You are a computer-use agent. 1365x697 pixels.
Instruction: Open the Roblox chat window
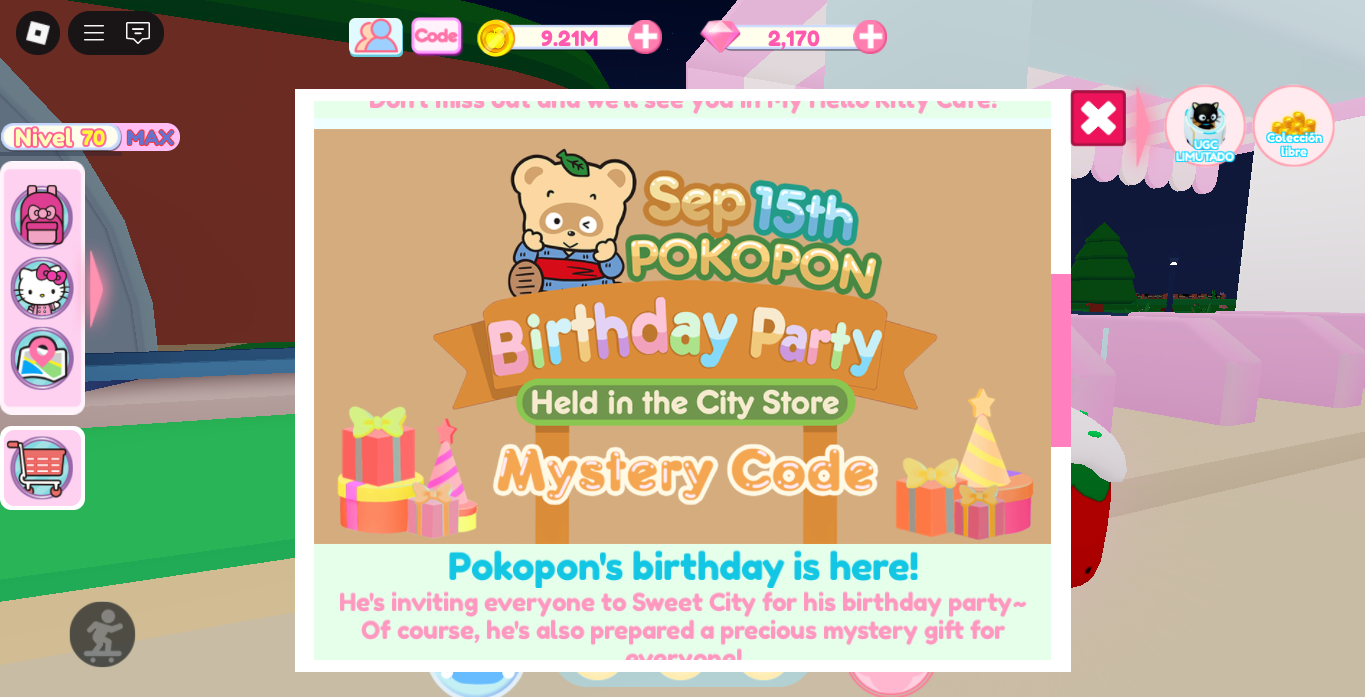(138, 33)
